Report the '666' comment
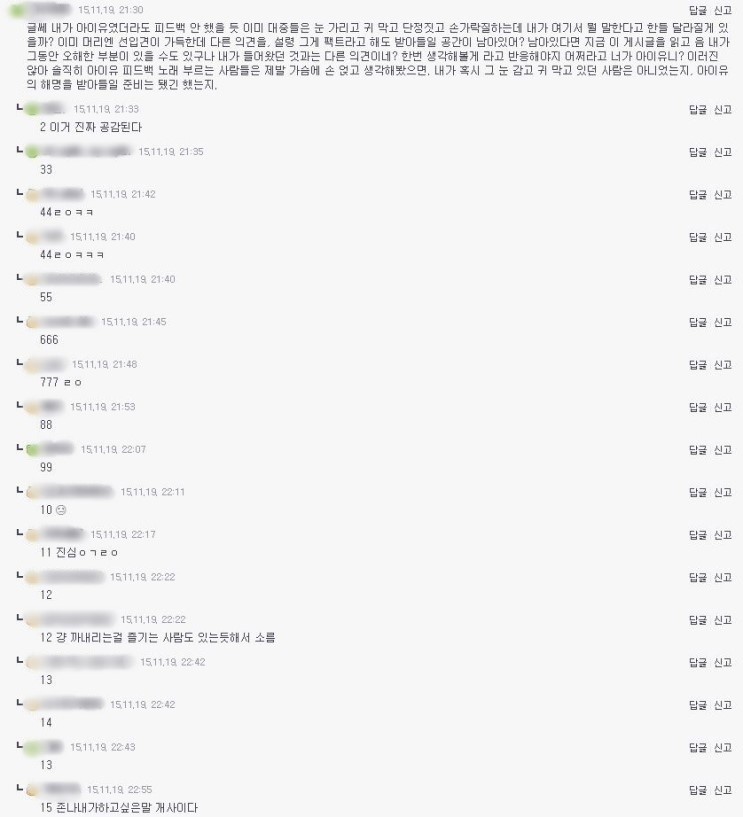The width and height of the screenshot is (743, 817). tap(722, 322)
